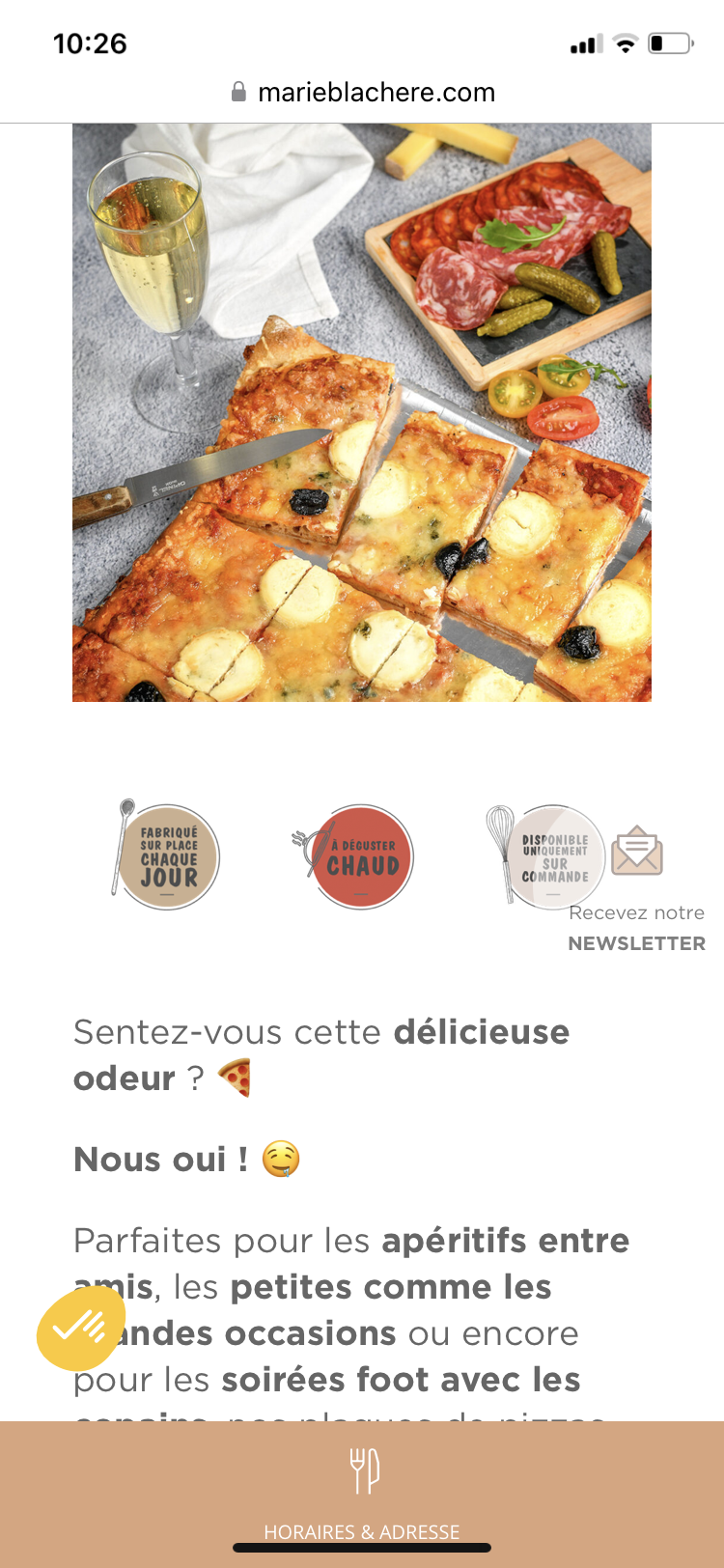Open the newsletter signup envelope
Viewport: 724px width, 1568px height.
tap(637, 851)
